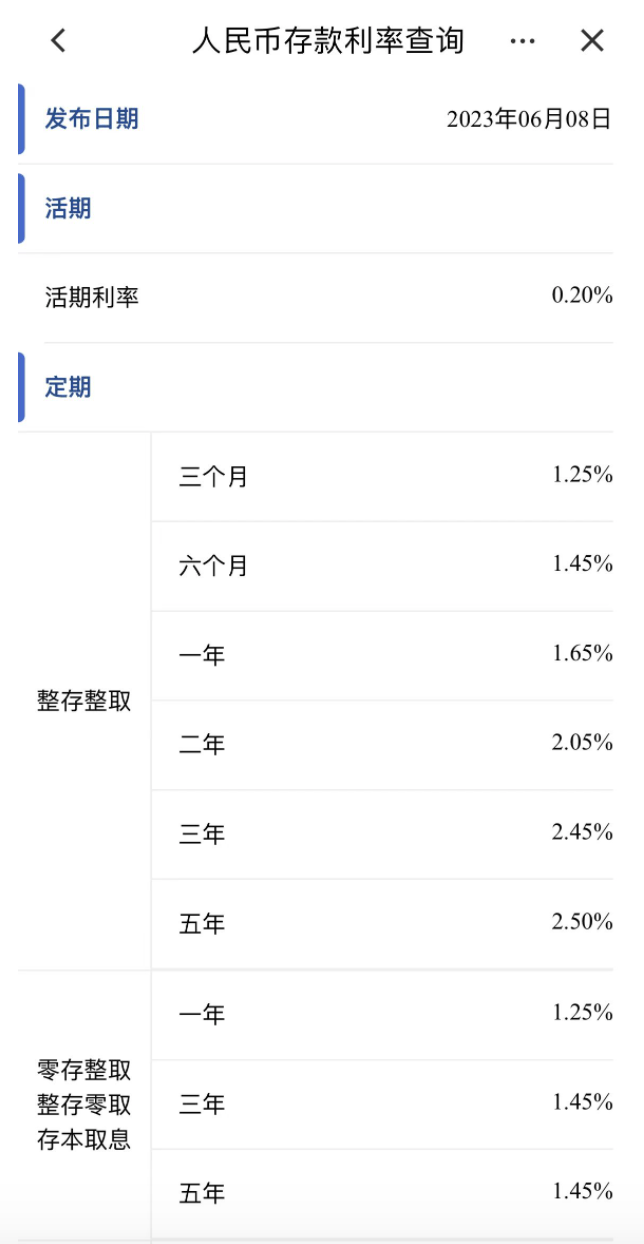
Task: Go back using the top-left arrow
Action: (58, 40)
